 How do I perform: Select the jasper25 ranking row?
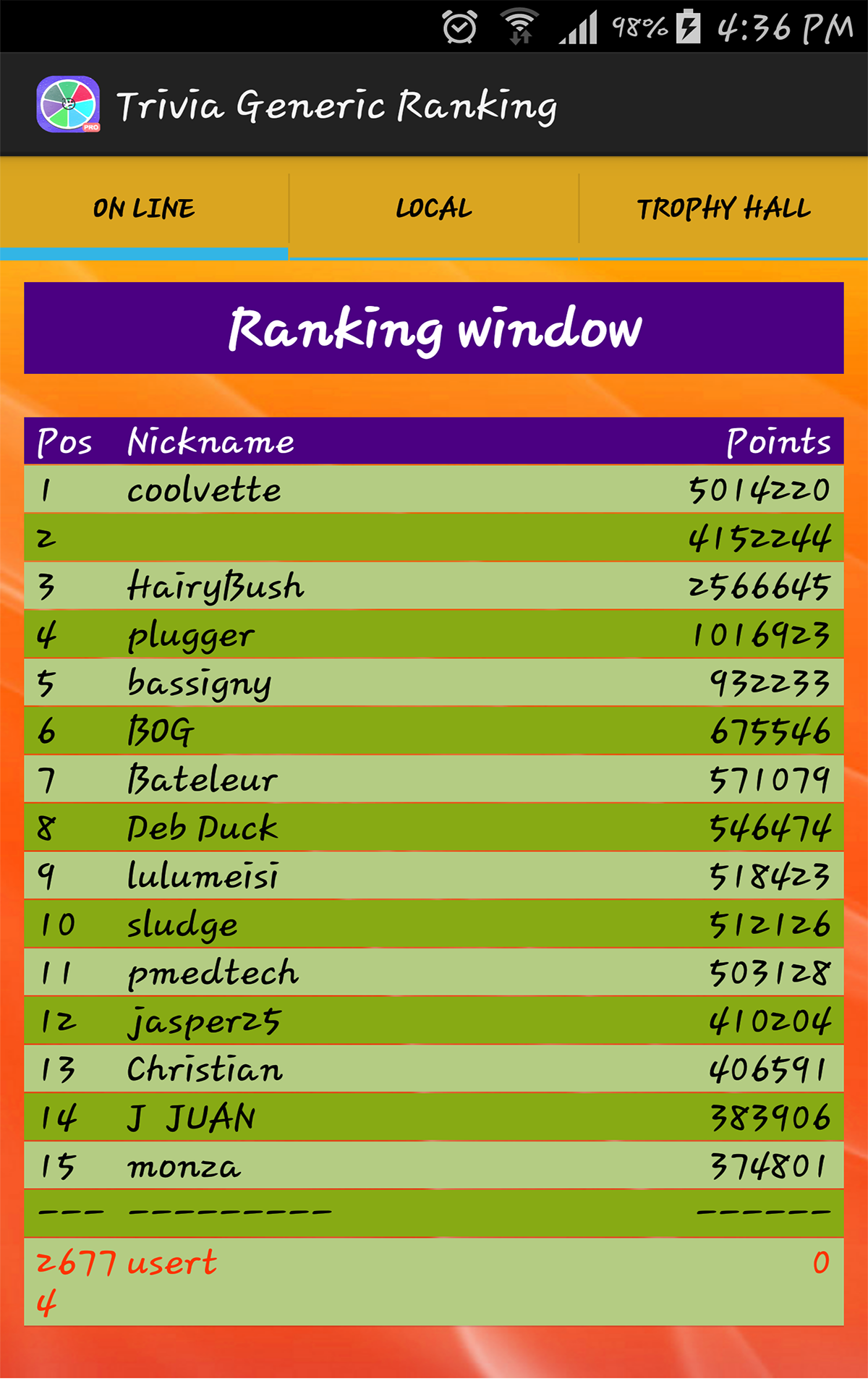pyautogui.click(x=434, y=1020)
